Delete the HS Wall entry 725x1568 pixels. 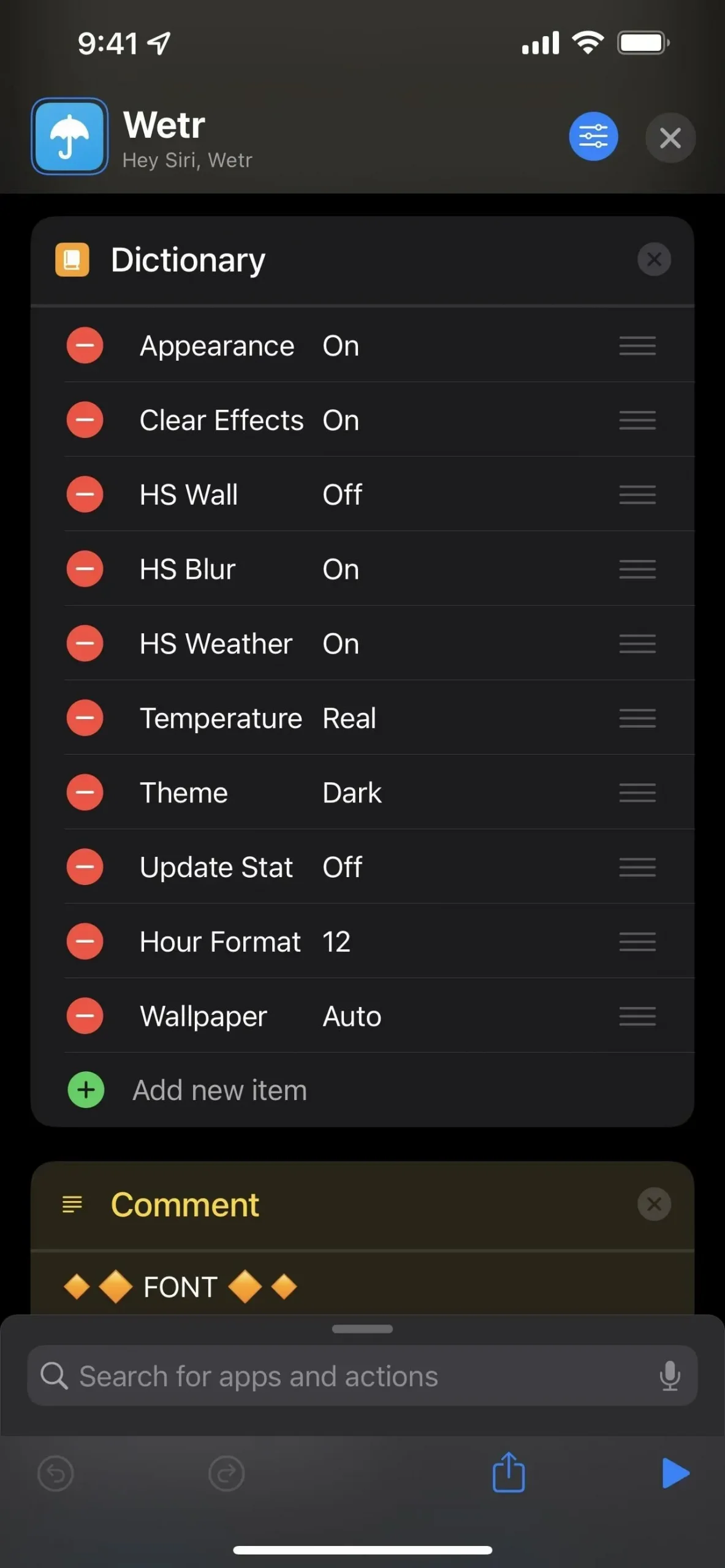tap(85, 495)
